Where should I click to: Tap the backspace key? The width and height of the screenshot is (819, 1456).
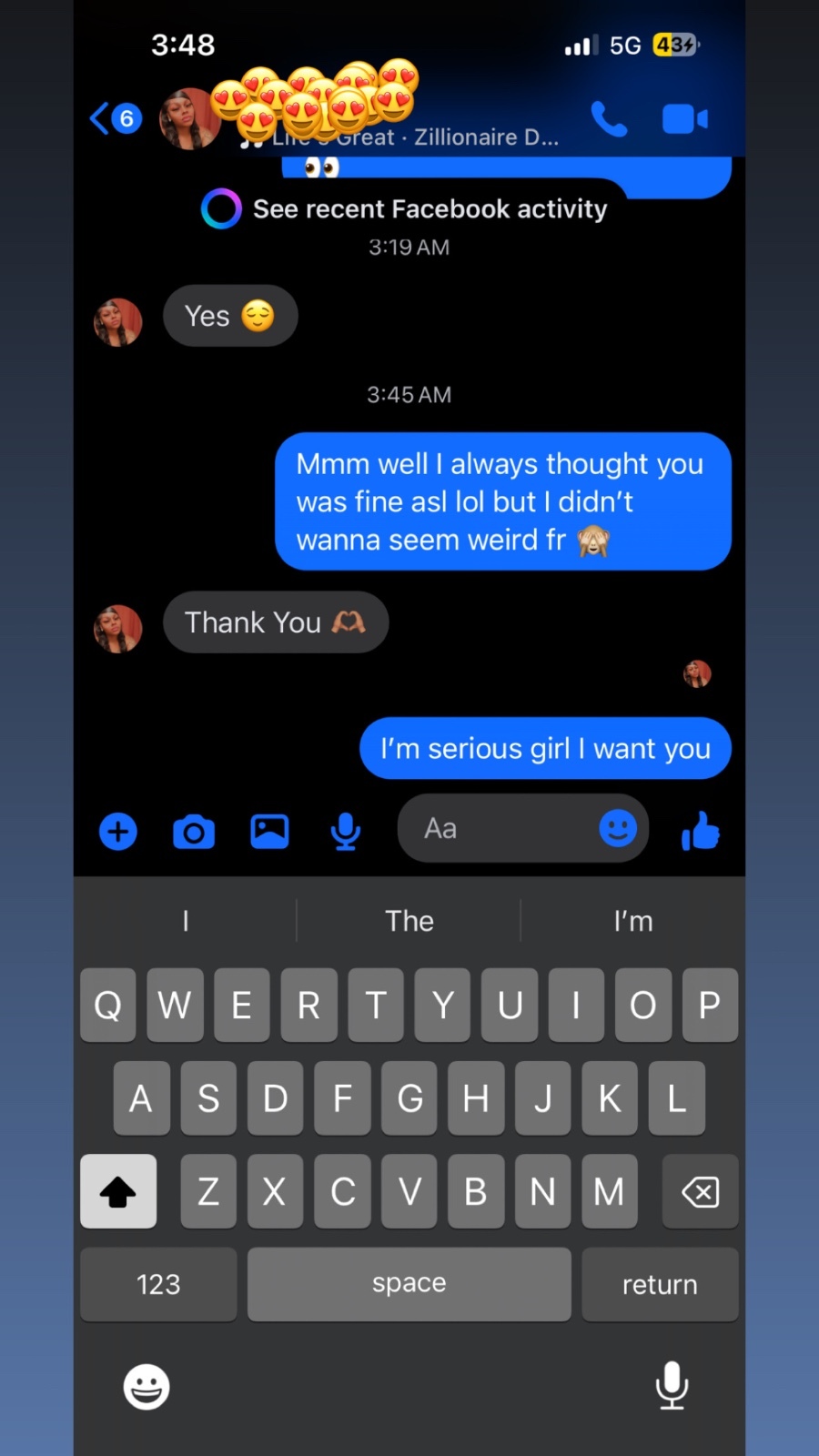[700, 1191]
